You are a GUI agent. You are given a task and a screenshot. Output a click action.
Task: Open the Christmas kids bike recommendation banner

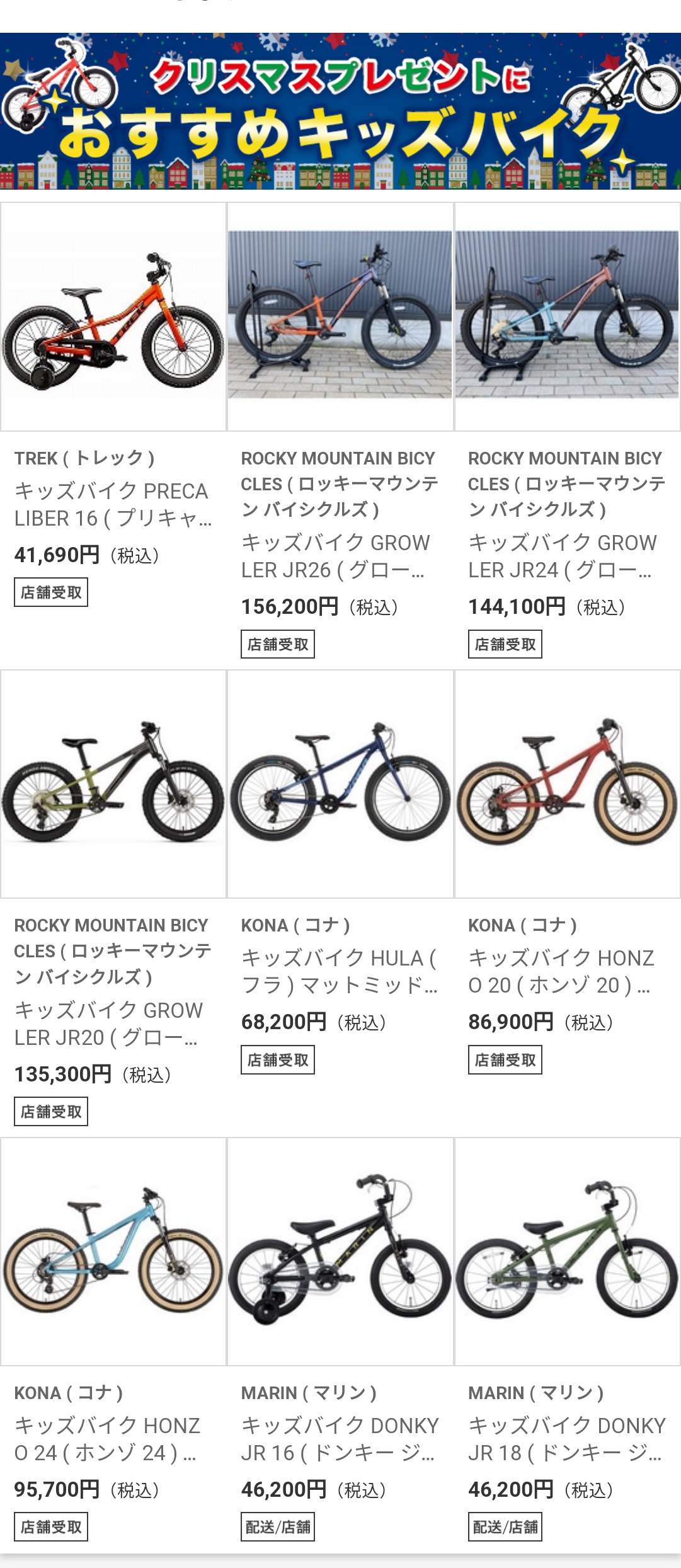pos(340,112)
